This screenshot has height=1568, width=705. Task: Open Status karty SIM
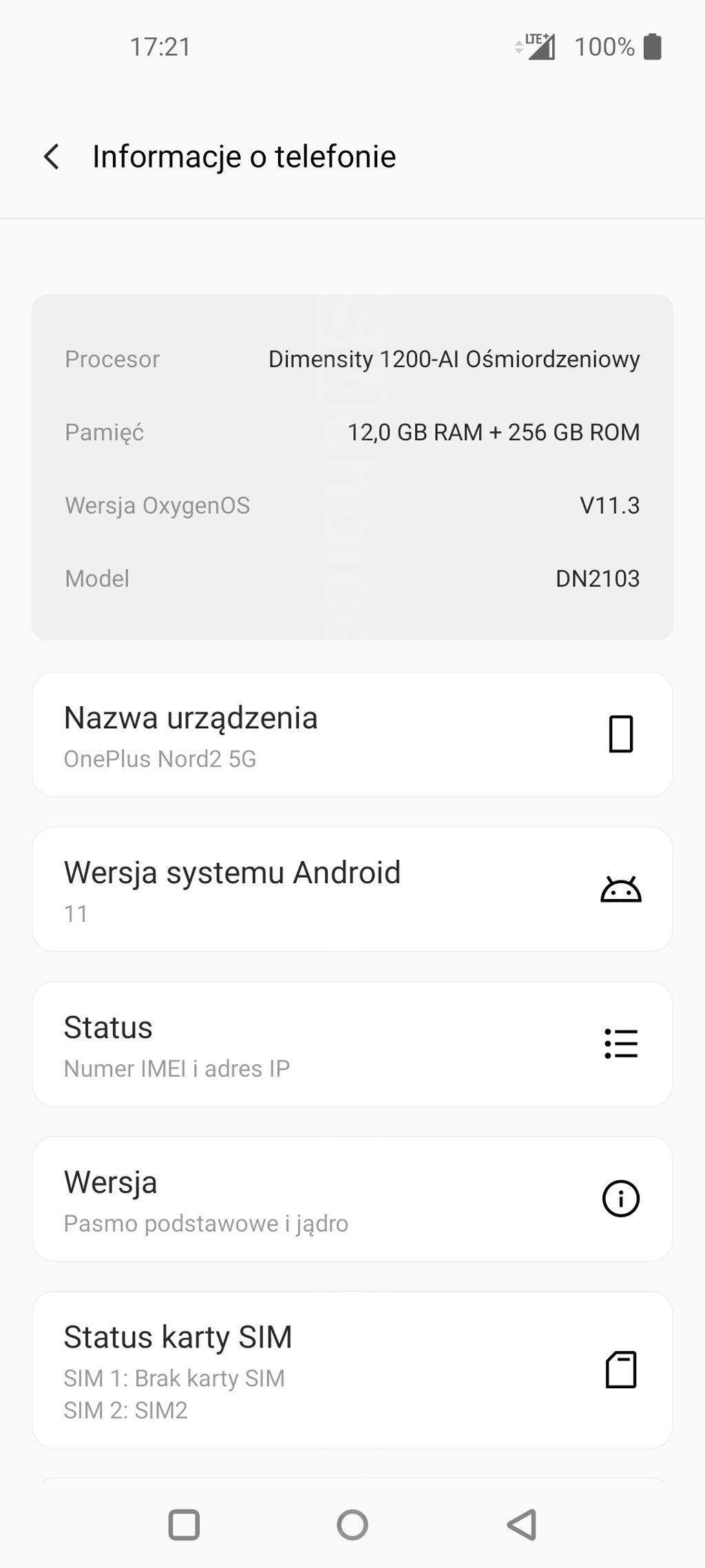click(352, 1370)
